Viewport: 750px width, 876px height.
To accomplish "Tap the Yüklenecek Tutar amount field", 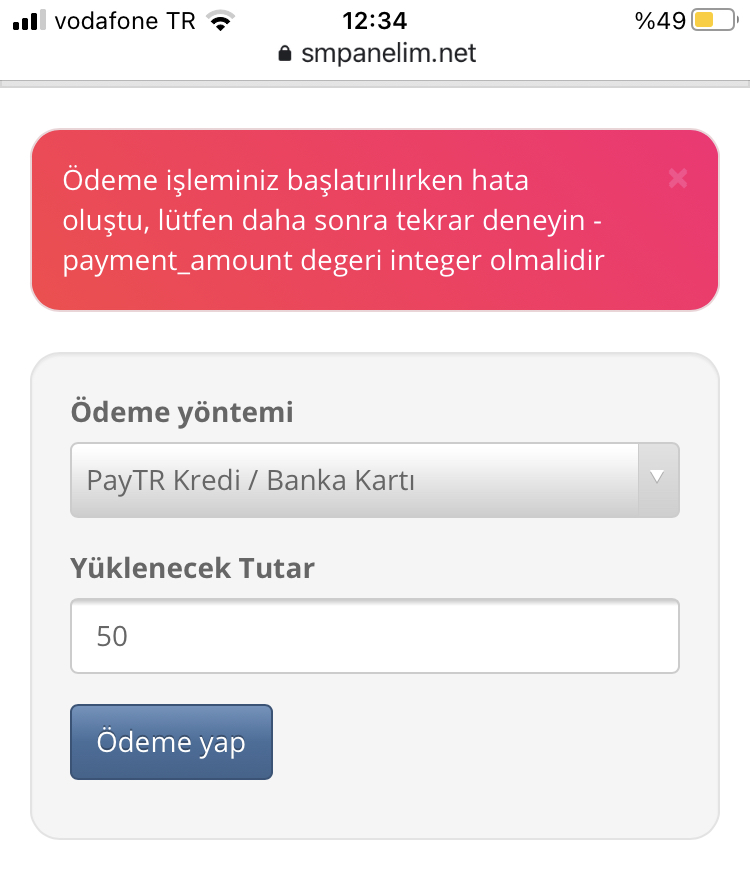I will tap(374, 636).
